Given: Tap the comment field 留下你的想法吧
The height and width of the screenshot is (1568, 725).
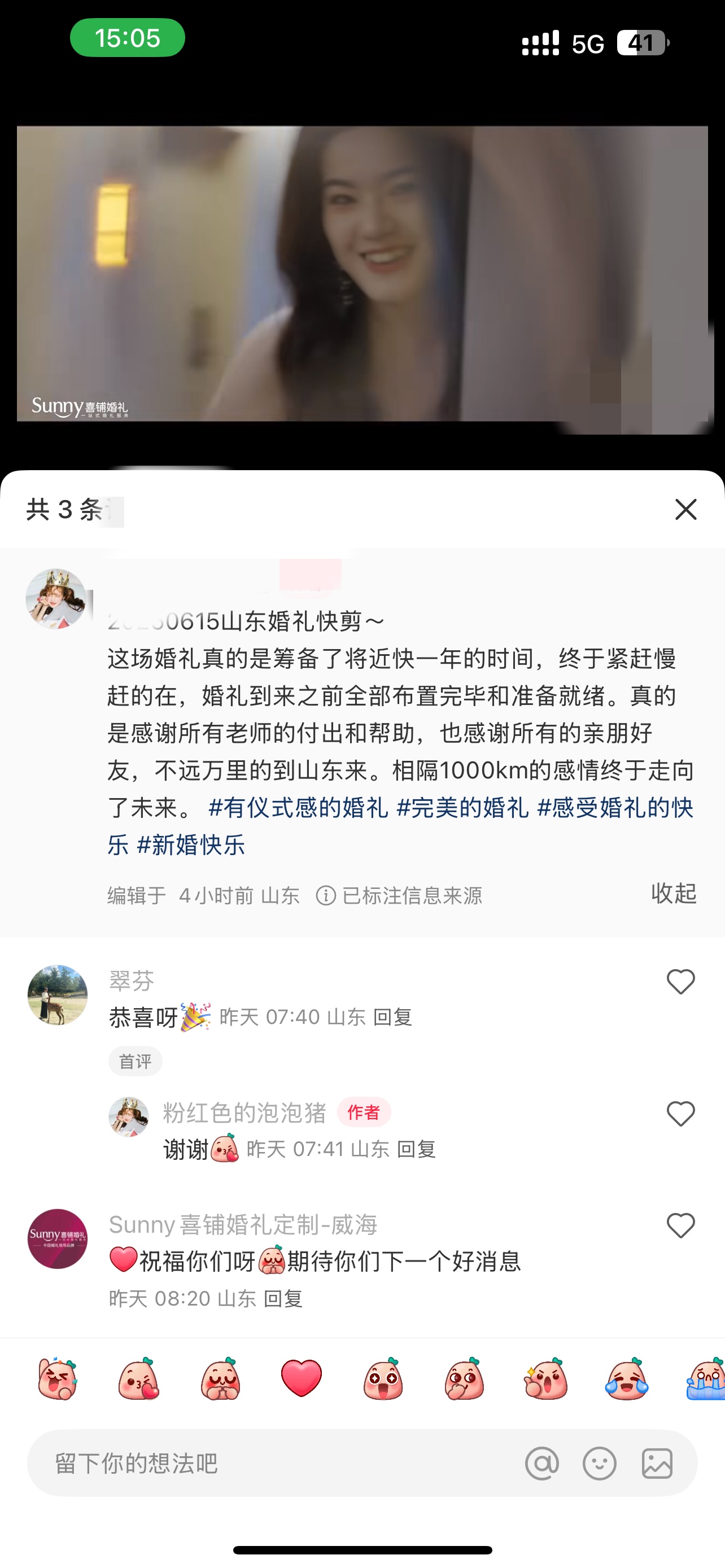Looking at the screenshot, I should pyautogui.click(x=274, y=1464).
